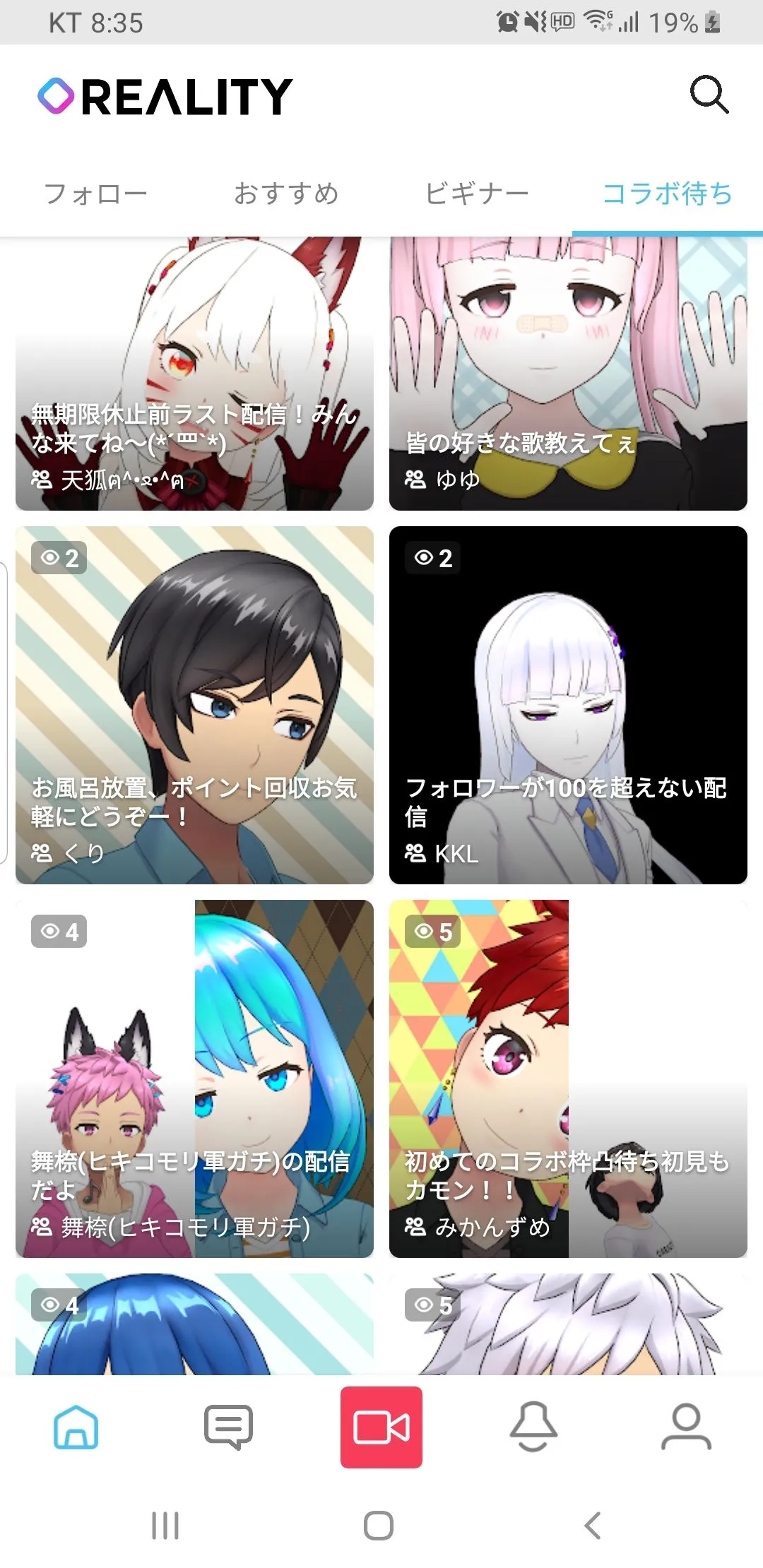
Task: Watch ゆゆ's stream 皆の好きな歌教えてぇ
Action: 568,374
